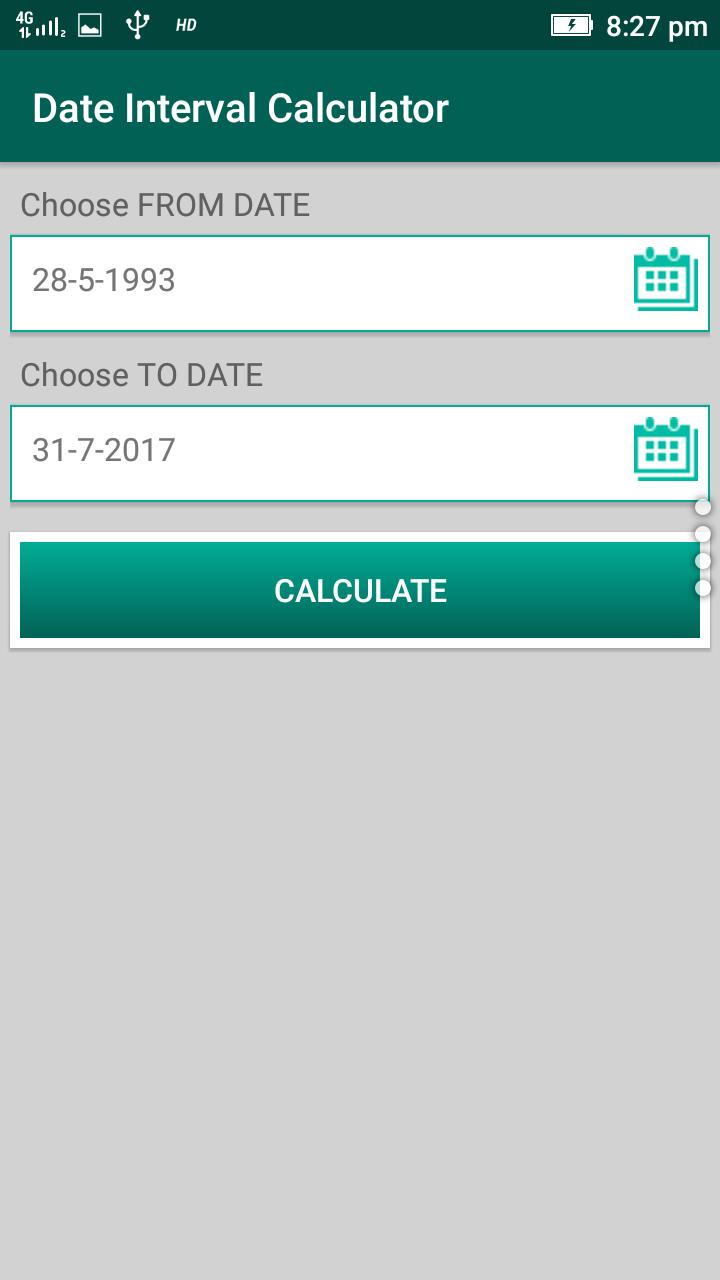Hit the CALCULATE button
The width and height of the screenshot is (720, 1280).
[360, 590]
